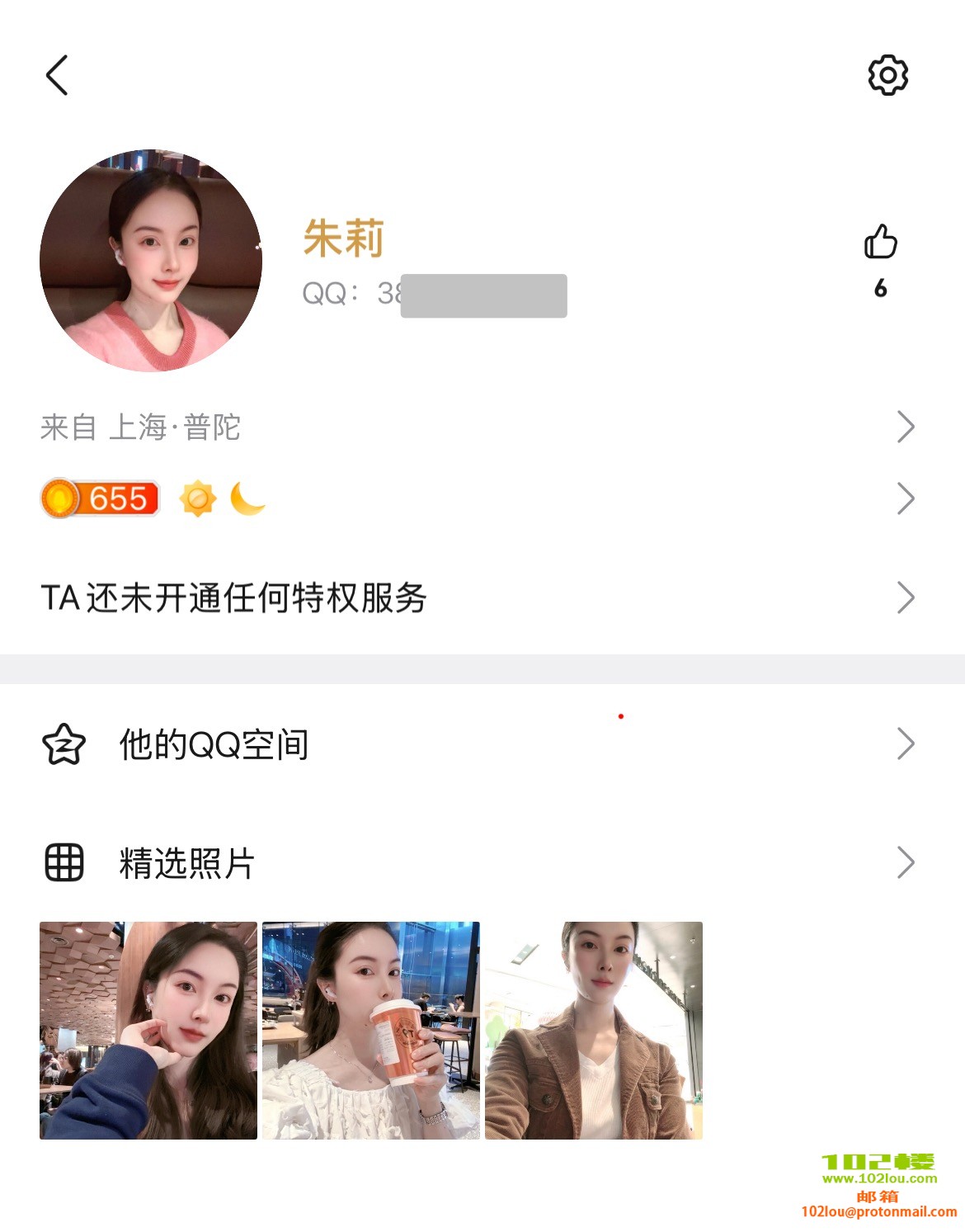Open the level 655 badge row

click(x=478, y=499)
